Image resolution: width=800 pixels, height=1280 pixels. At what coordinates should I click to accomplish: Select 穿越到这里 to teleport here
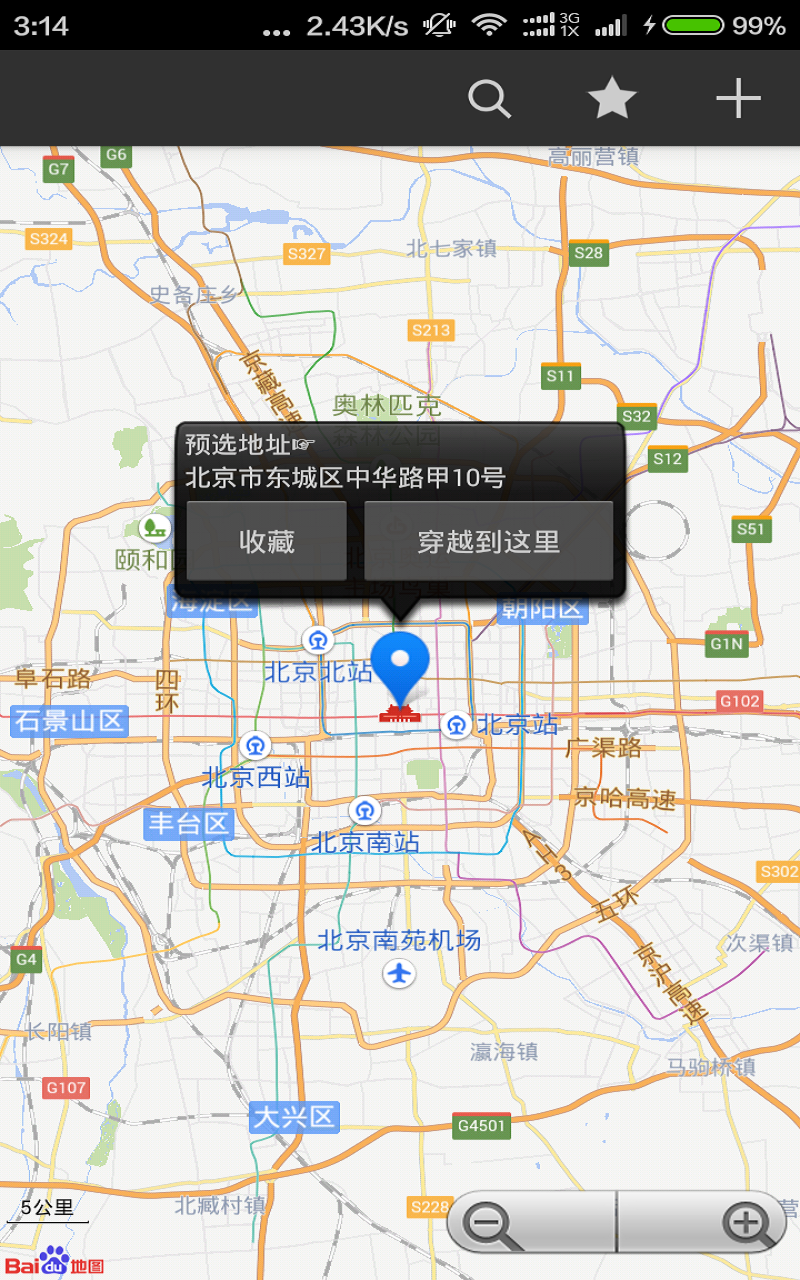(488, 541)
